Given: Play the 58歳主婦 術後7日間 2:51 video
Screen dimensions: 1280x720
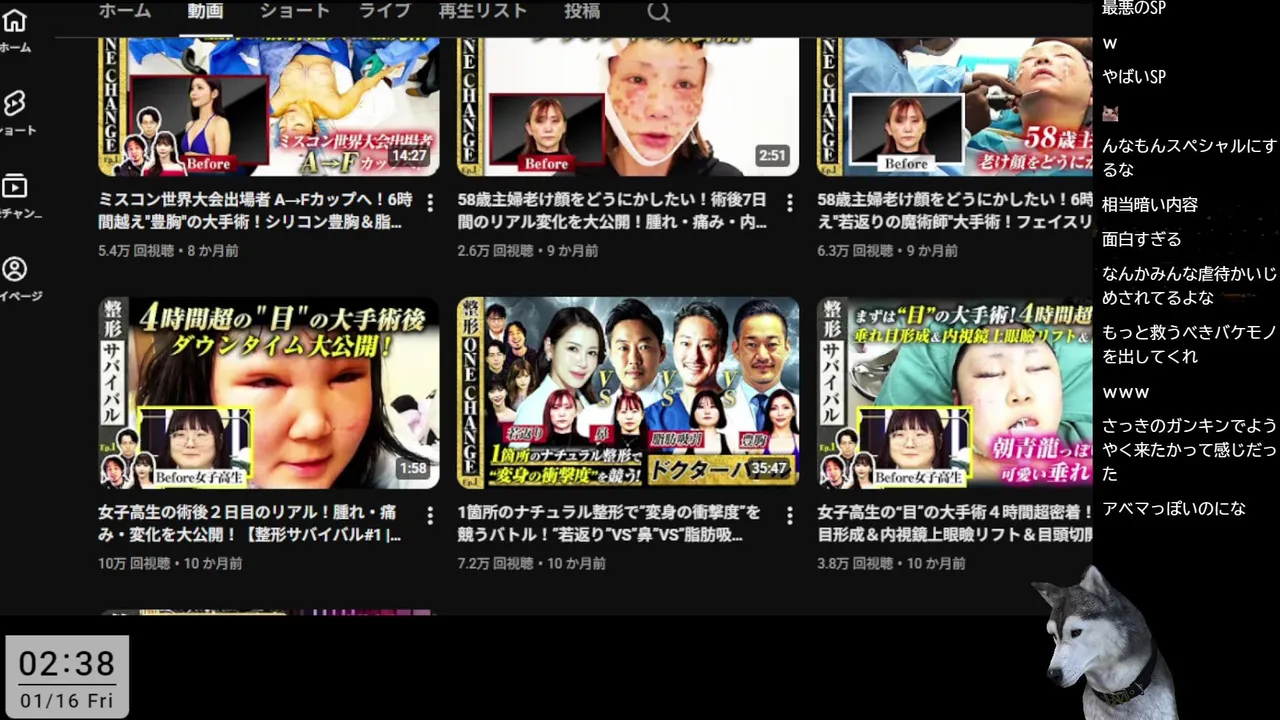Looking at the screenshot, I should tap(627, 107).
